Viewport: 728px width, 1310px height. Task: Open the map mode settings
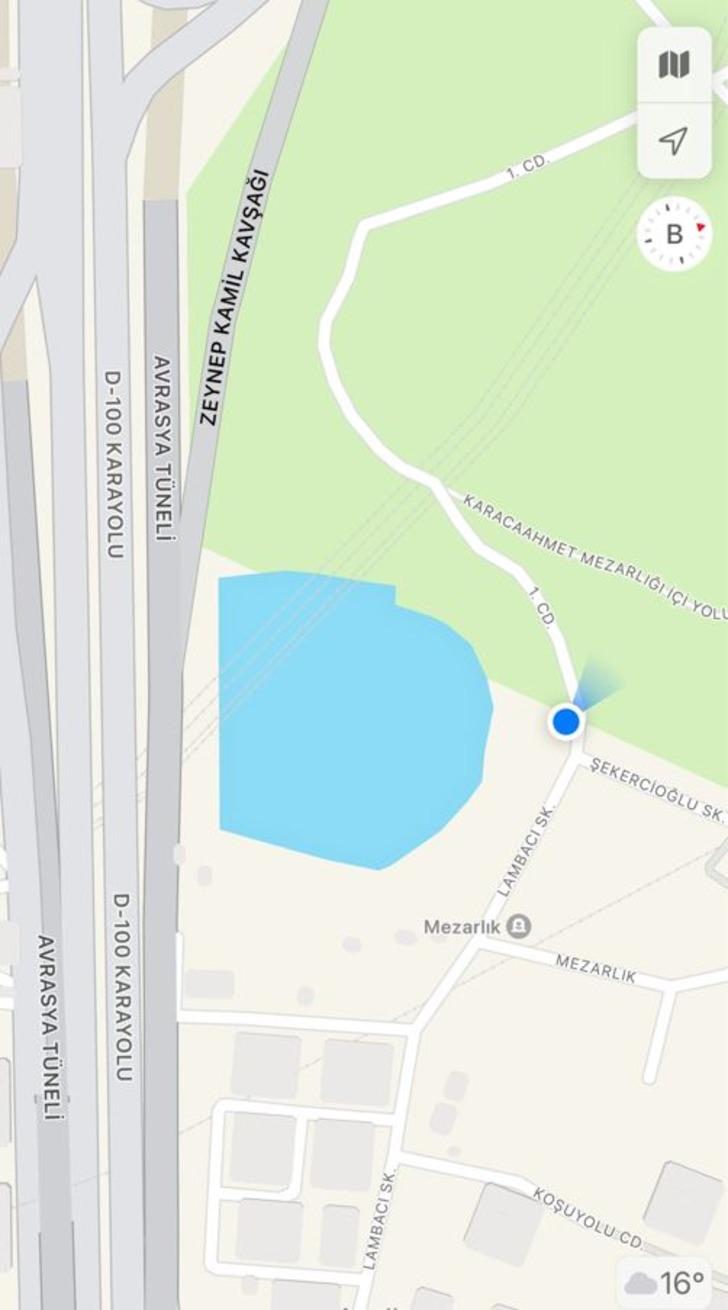pyautogui.click(x=674, y=65)
